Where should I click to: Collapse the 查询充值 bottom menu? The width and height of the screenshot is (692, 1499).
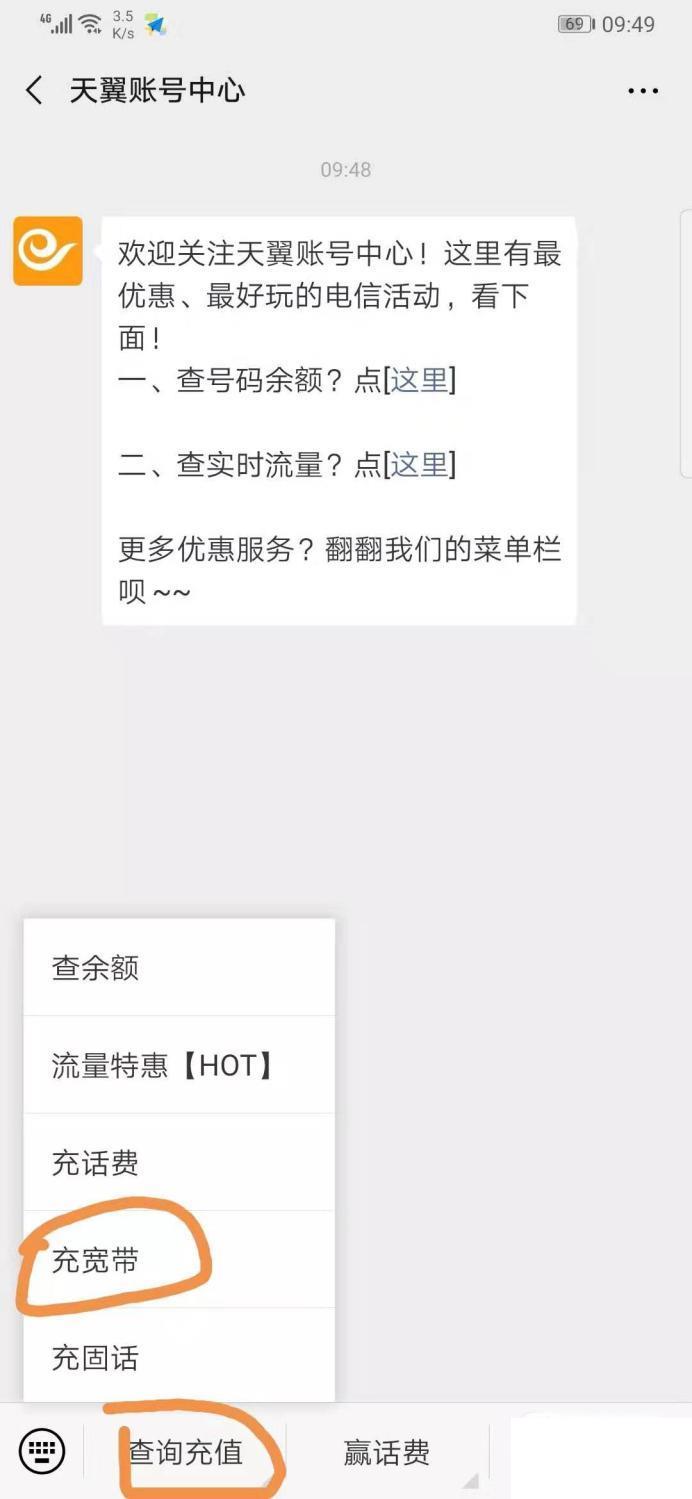click(x=186, y=1451)
